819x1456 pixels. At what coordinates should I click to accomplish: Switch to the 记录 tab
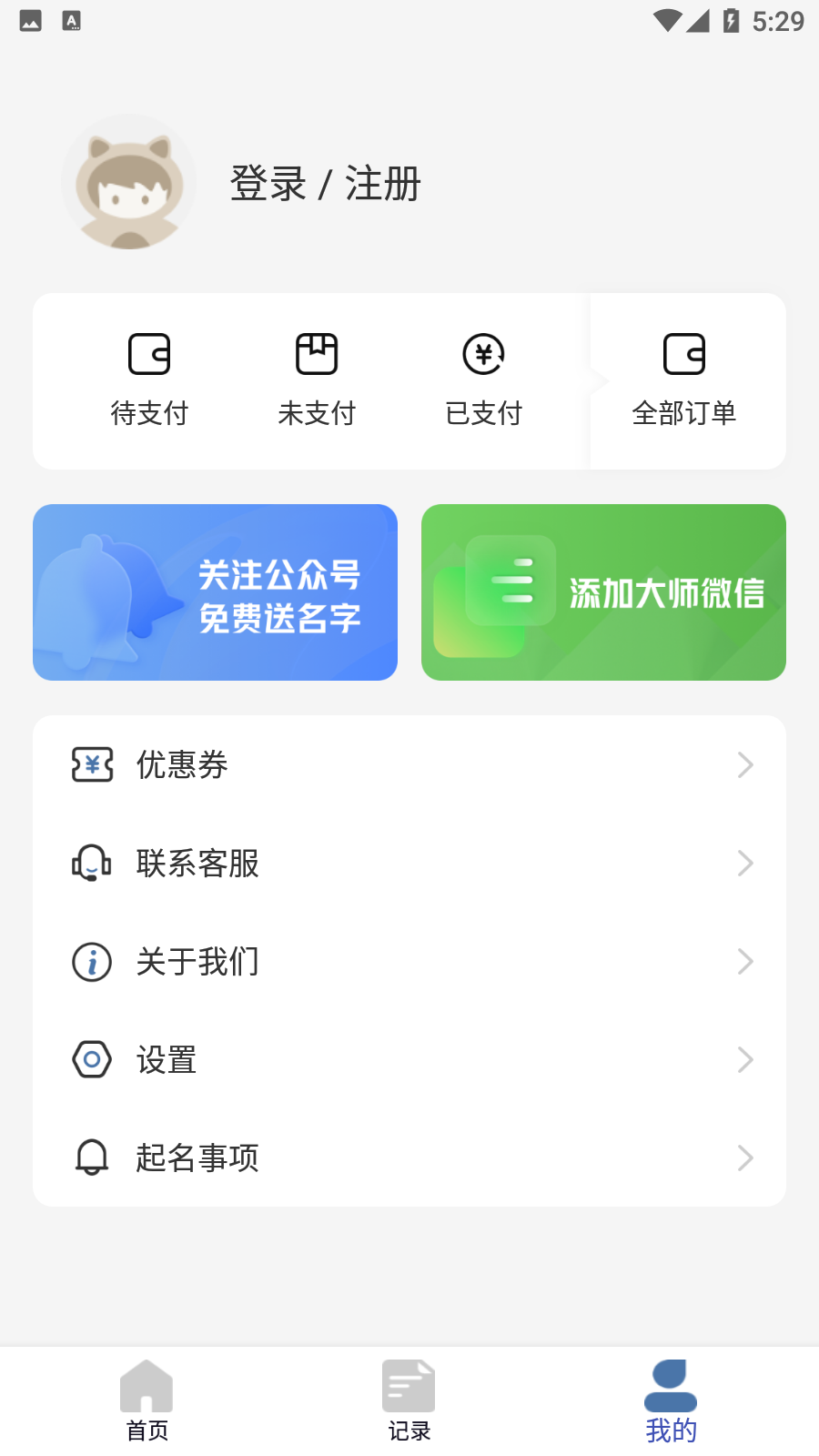pyautogui.click(x=409, y=1401)
